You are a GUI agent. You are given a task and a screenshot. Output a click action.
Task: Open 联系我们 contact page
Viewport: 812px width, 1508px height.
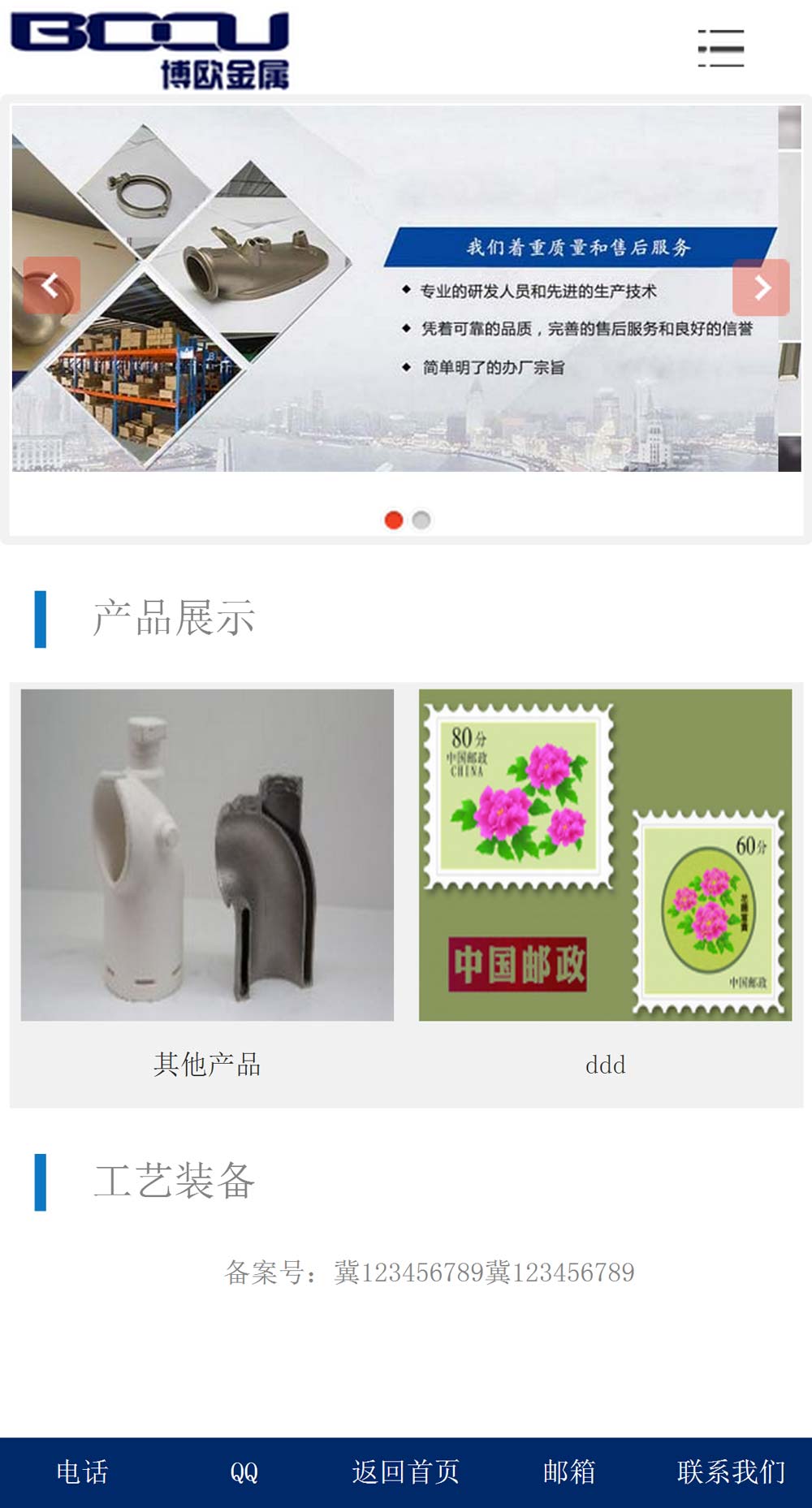click(731, 1472)
